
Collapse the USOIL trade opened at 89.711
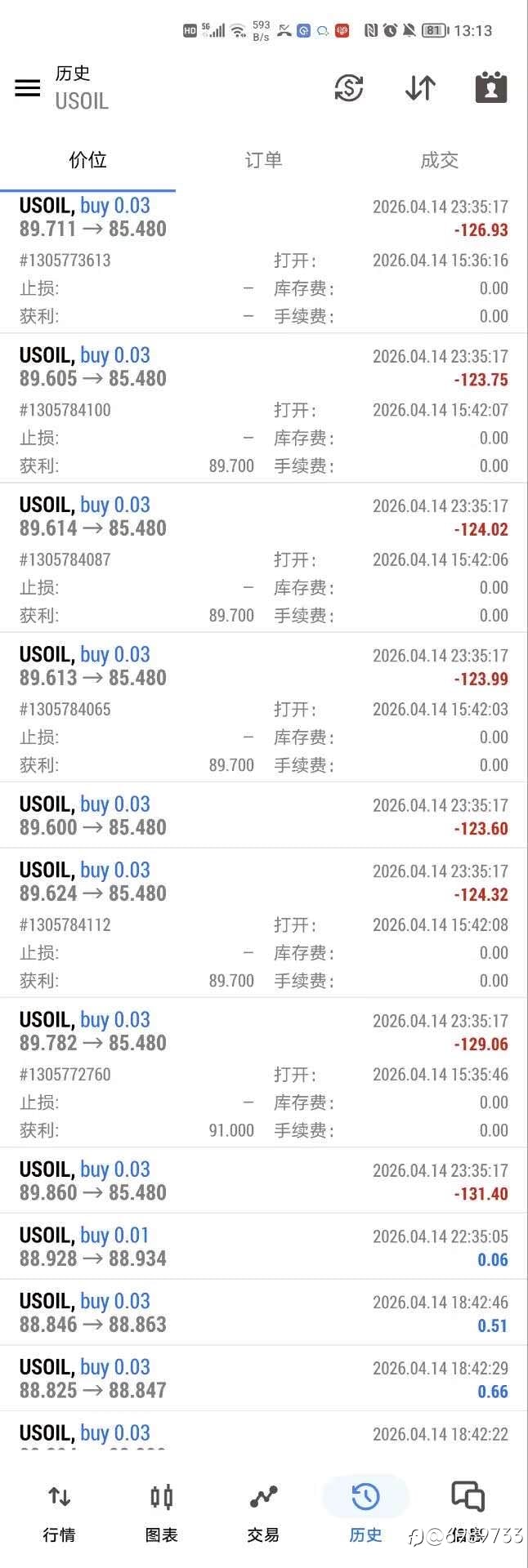pyautogui.click(x=263, y=218)
